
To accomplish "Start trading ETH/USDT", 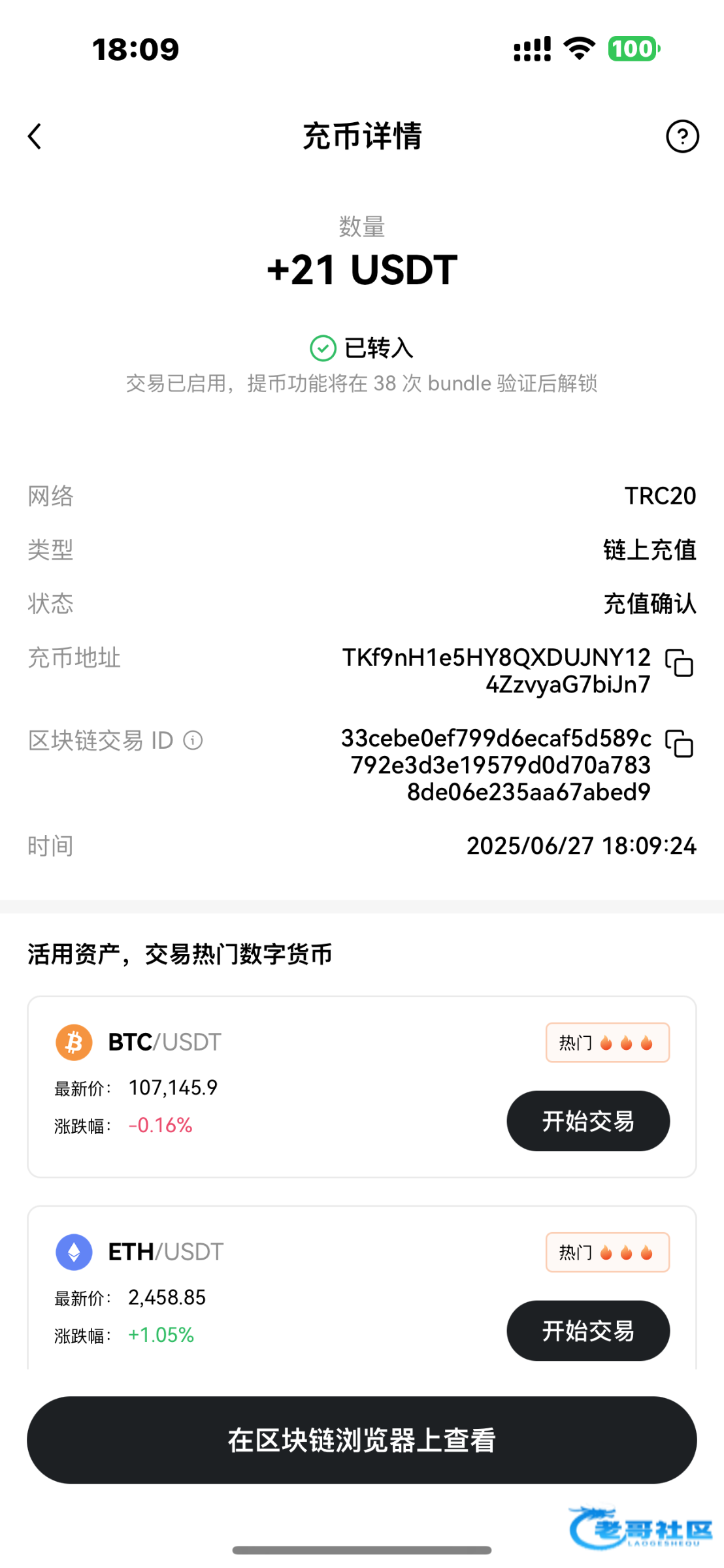I will click(588, 1331).
